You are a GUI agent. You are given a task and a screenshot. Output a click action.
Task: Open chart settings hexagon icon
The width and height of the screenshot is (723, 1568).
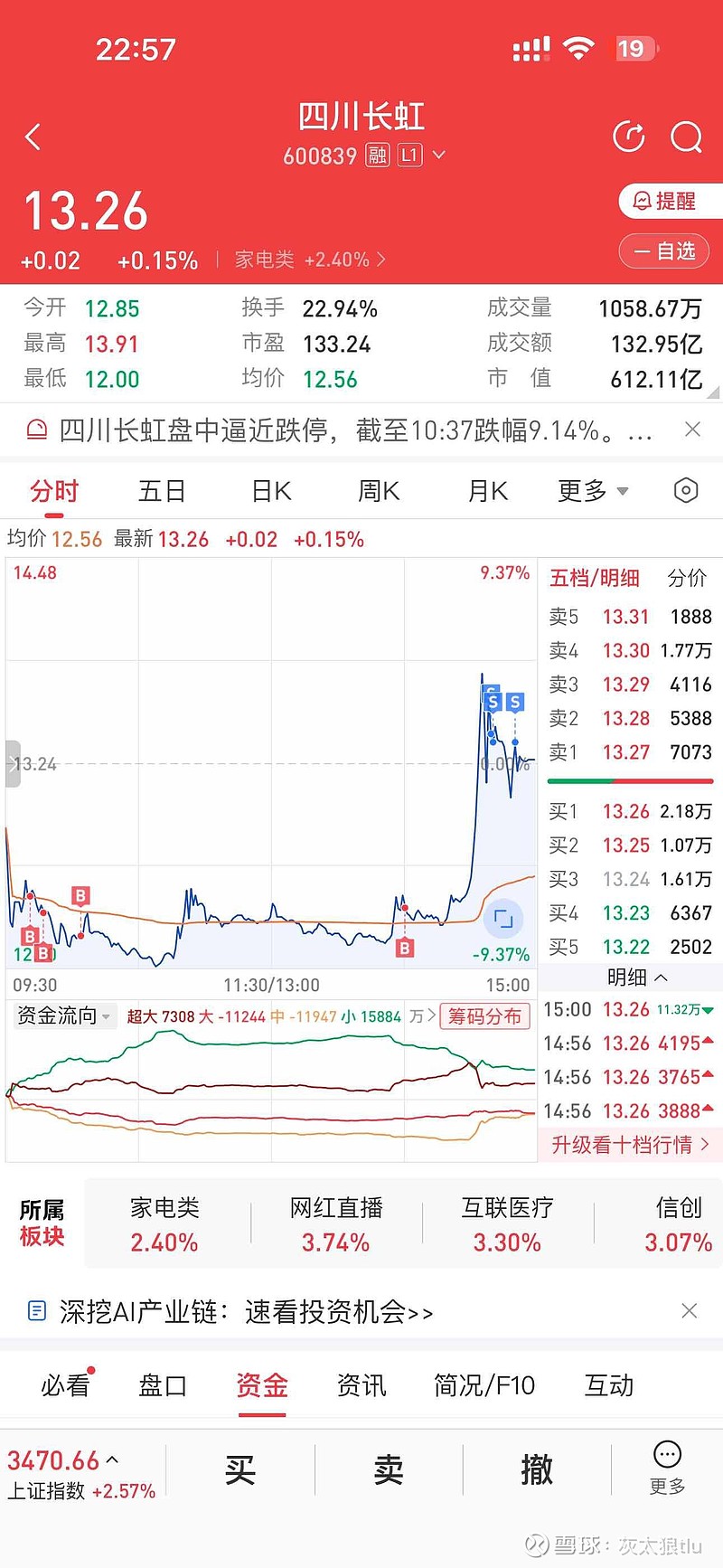click(x=686, y=491)
